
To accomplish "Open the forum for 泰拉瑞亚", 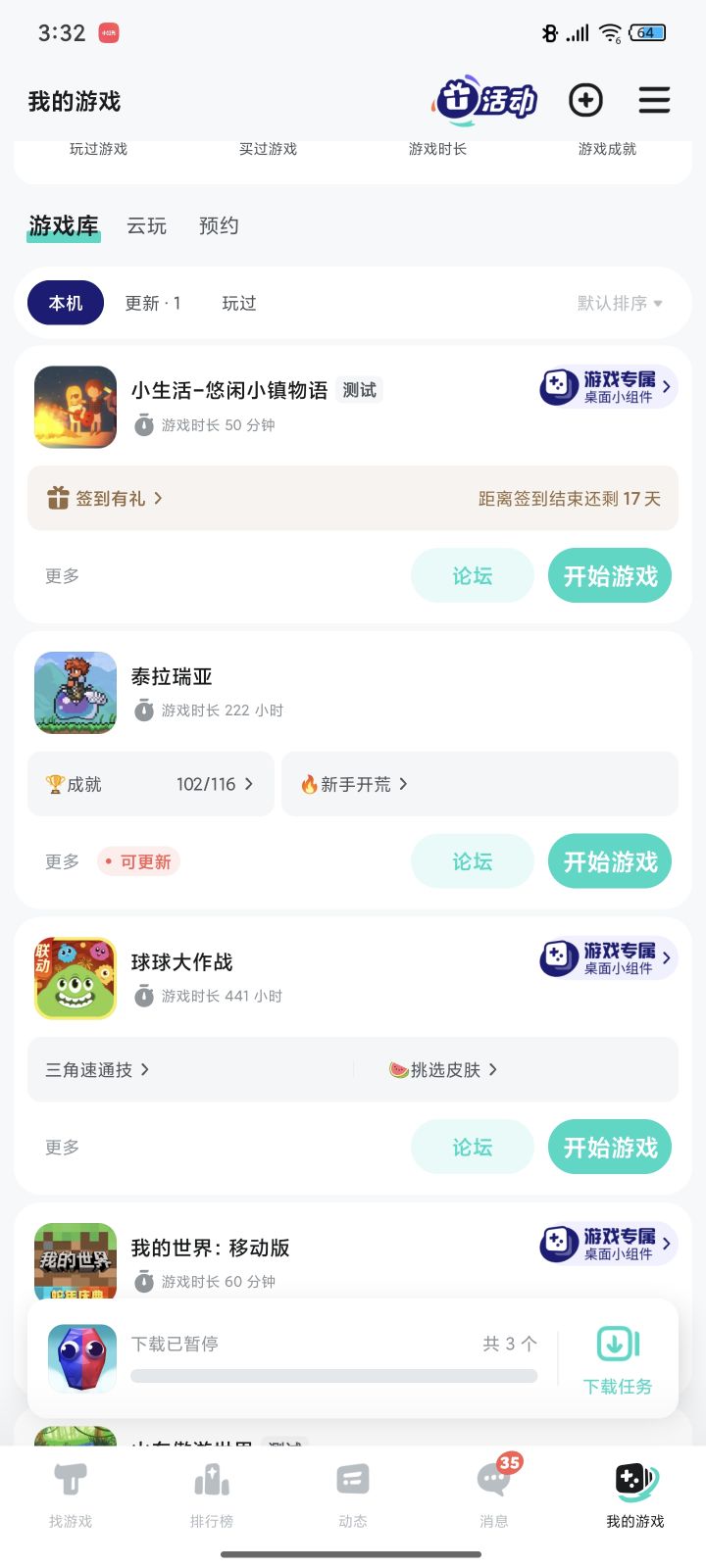I will point(472,862).
